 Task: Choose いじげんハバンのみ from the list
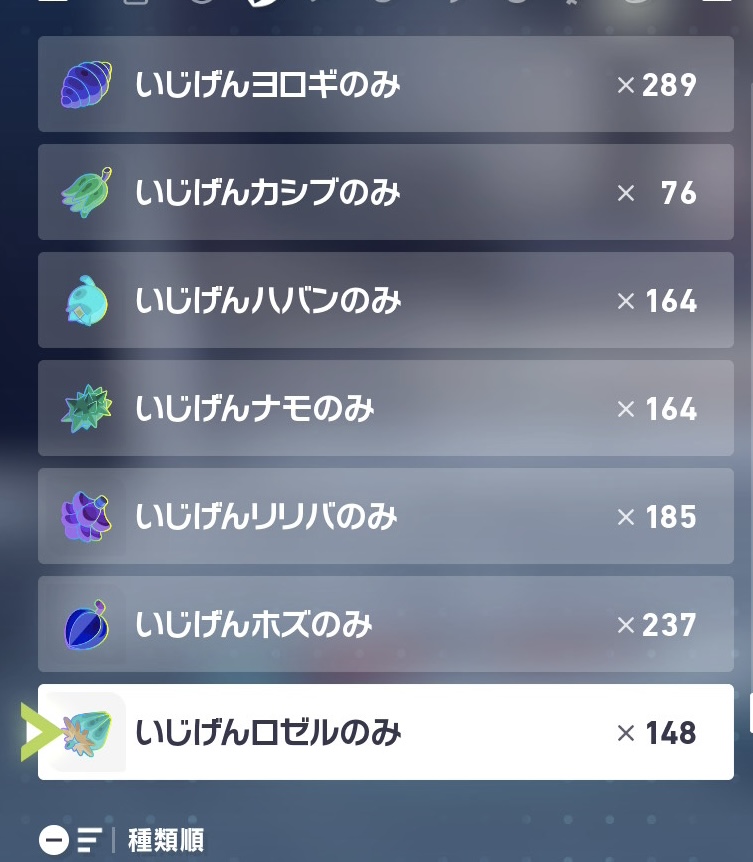pyautogui.click(x=385, y=300)
